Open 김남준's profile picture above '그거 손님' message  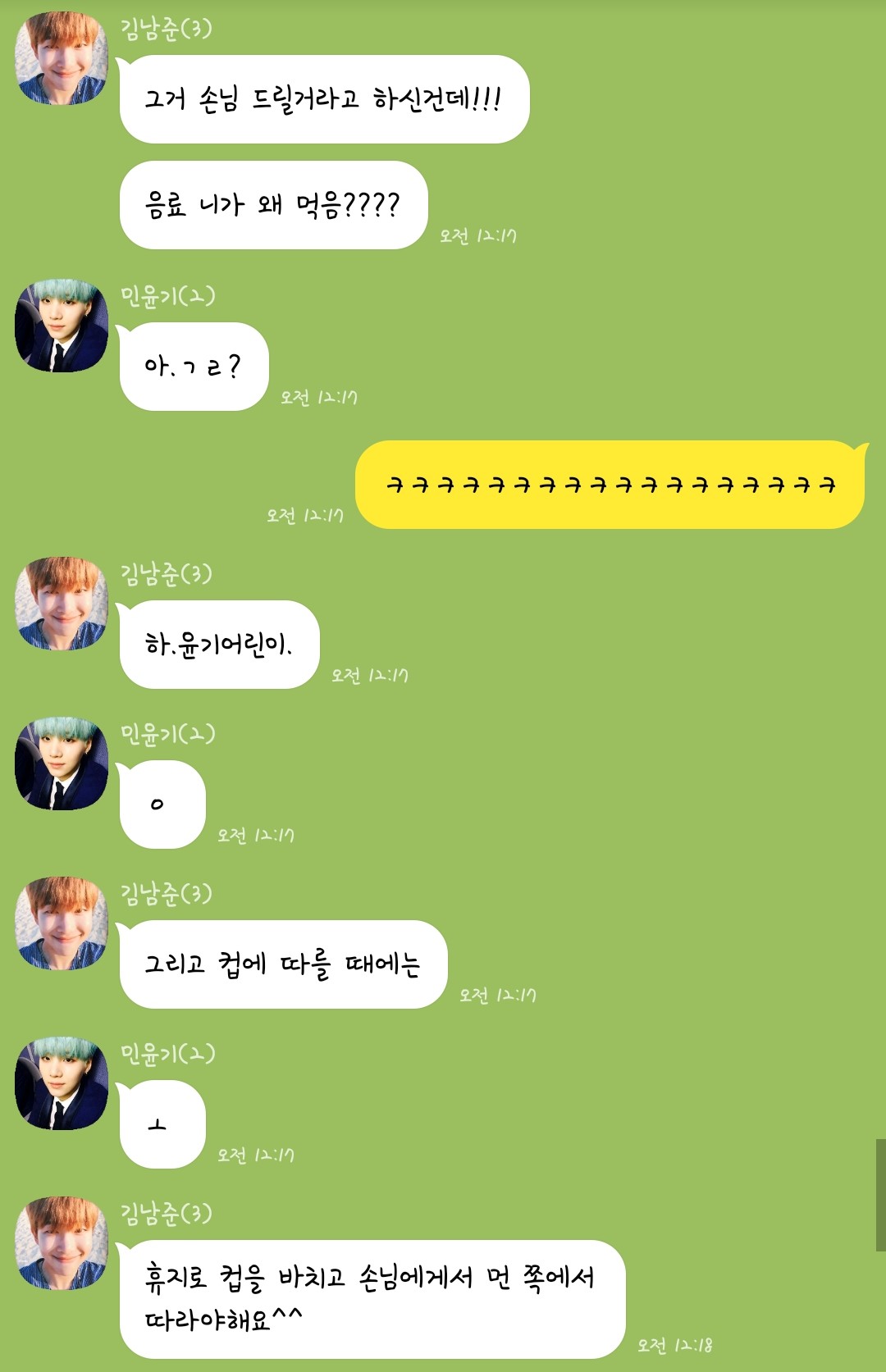[x=62, y=58]
